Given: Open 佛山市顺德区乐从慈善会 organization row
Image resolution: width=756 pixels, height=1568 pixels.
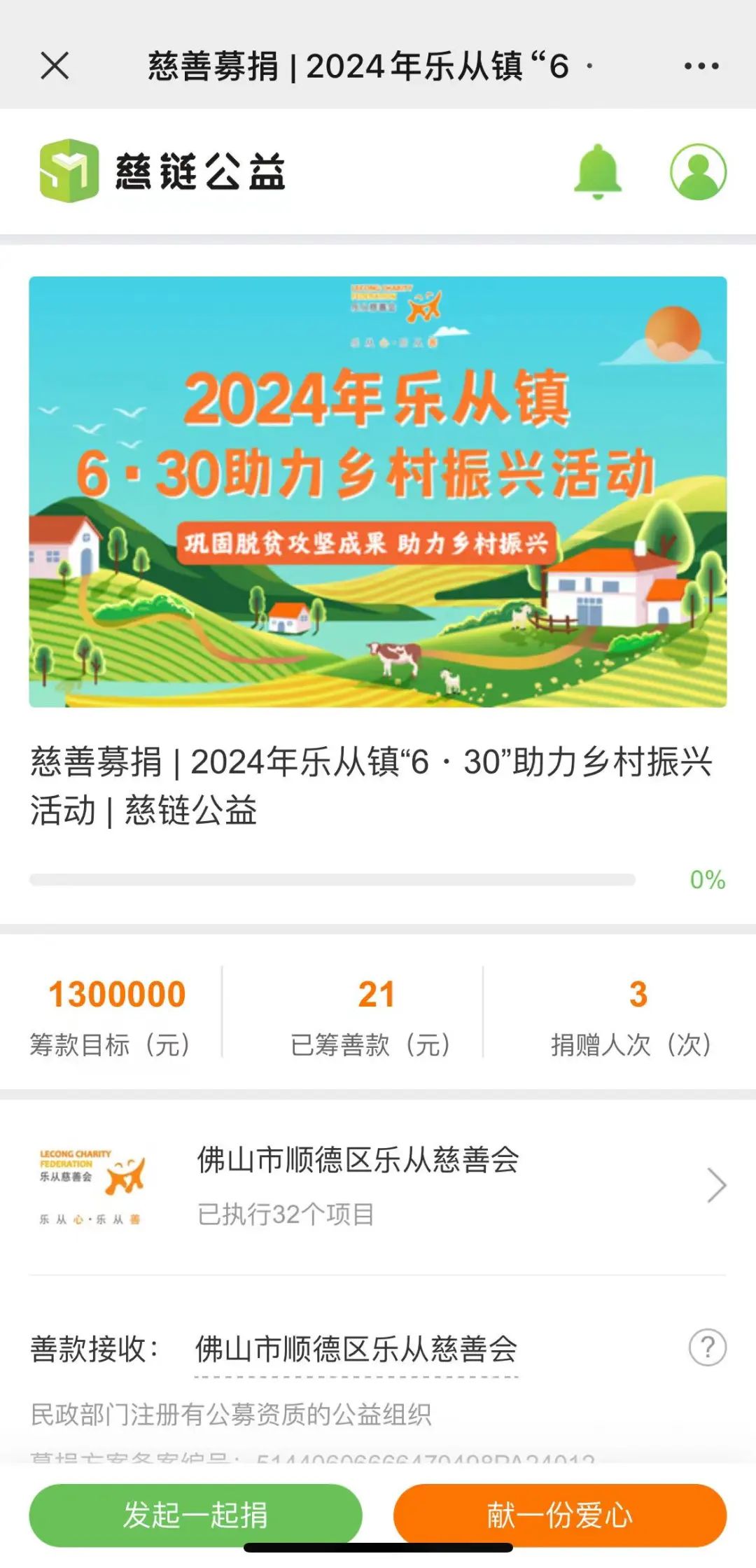Looking at the screenshot, I should [x=378, y=1186].
